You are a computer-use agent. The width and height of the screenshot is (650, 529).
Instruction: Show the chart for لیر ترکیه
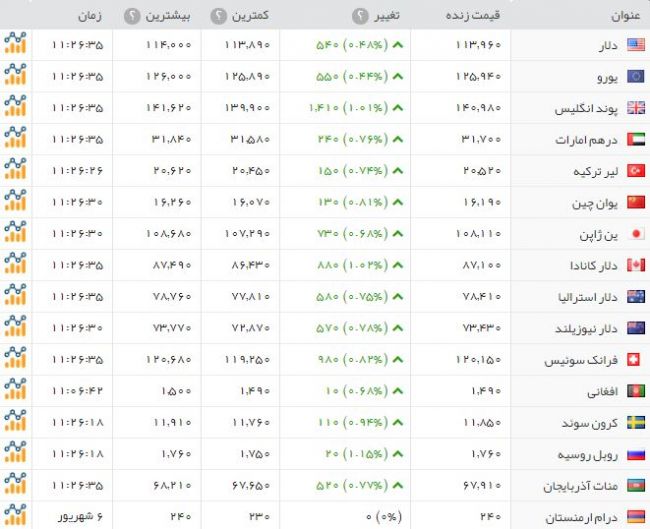[15, 170]
